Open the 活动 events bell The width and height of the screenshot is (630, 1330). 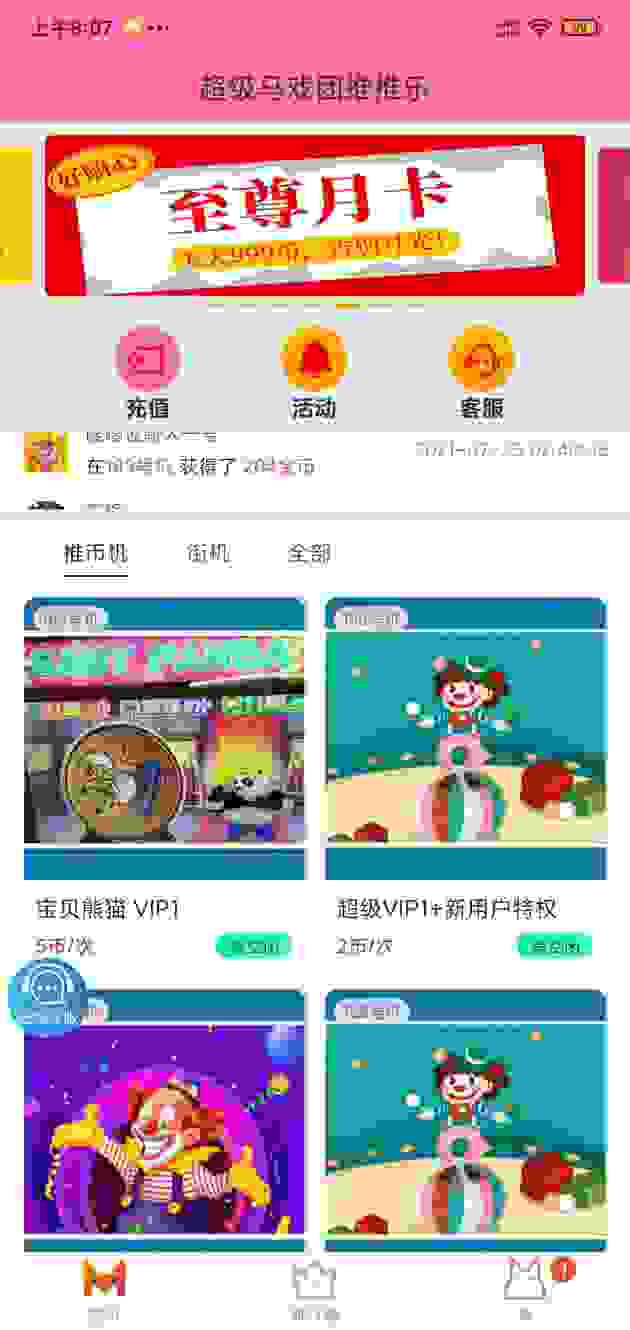313,360
